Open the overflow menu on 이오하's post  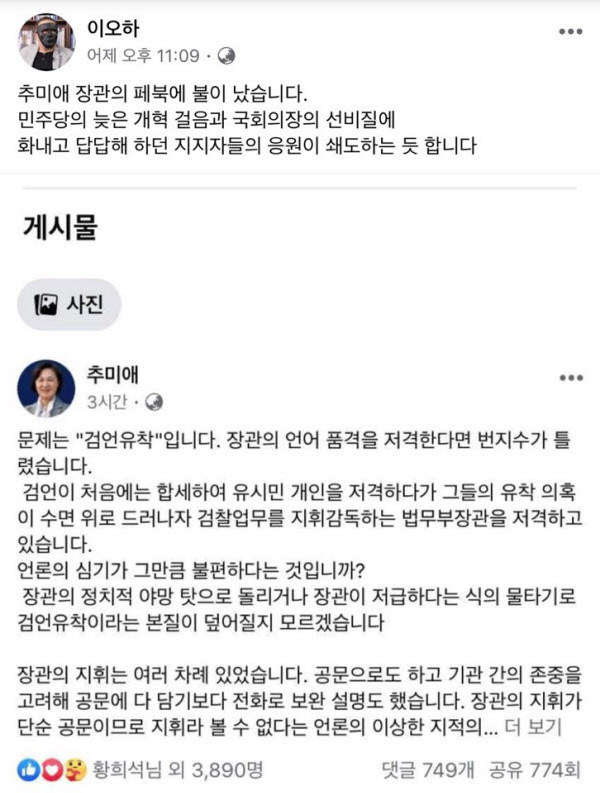point(570,31)
